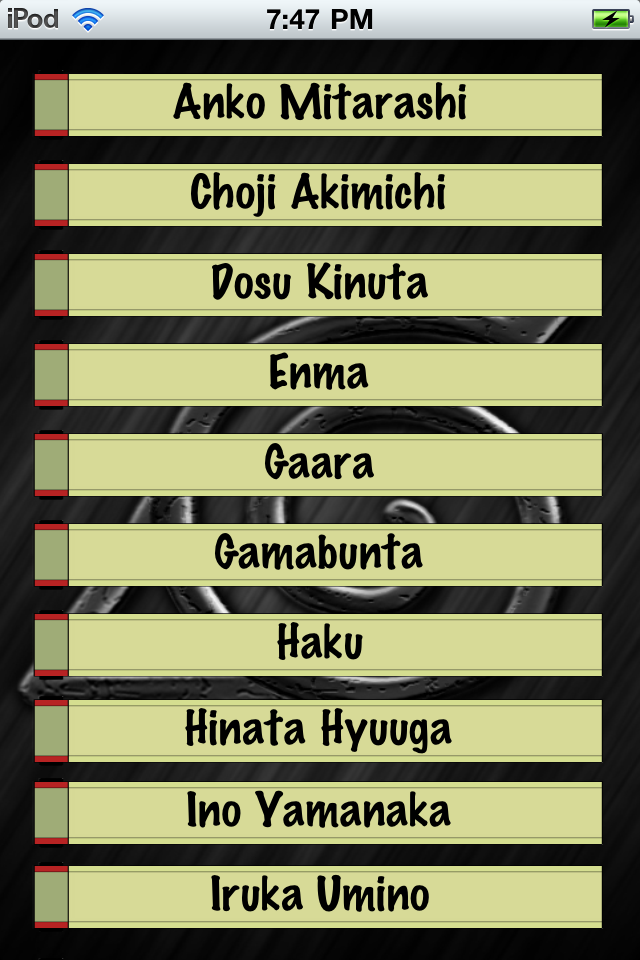This screenshot has width=640, height=960.
Task: Open the Gamabunta entry
Action: 319,554
